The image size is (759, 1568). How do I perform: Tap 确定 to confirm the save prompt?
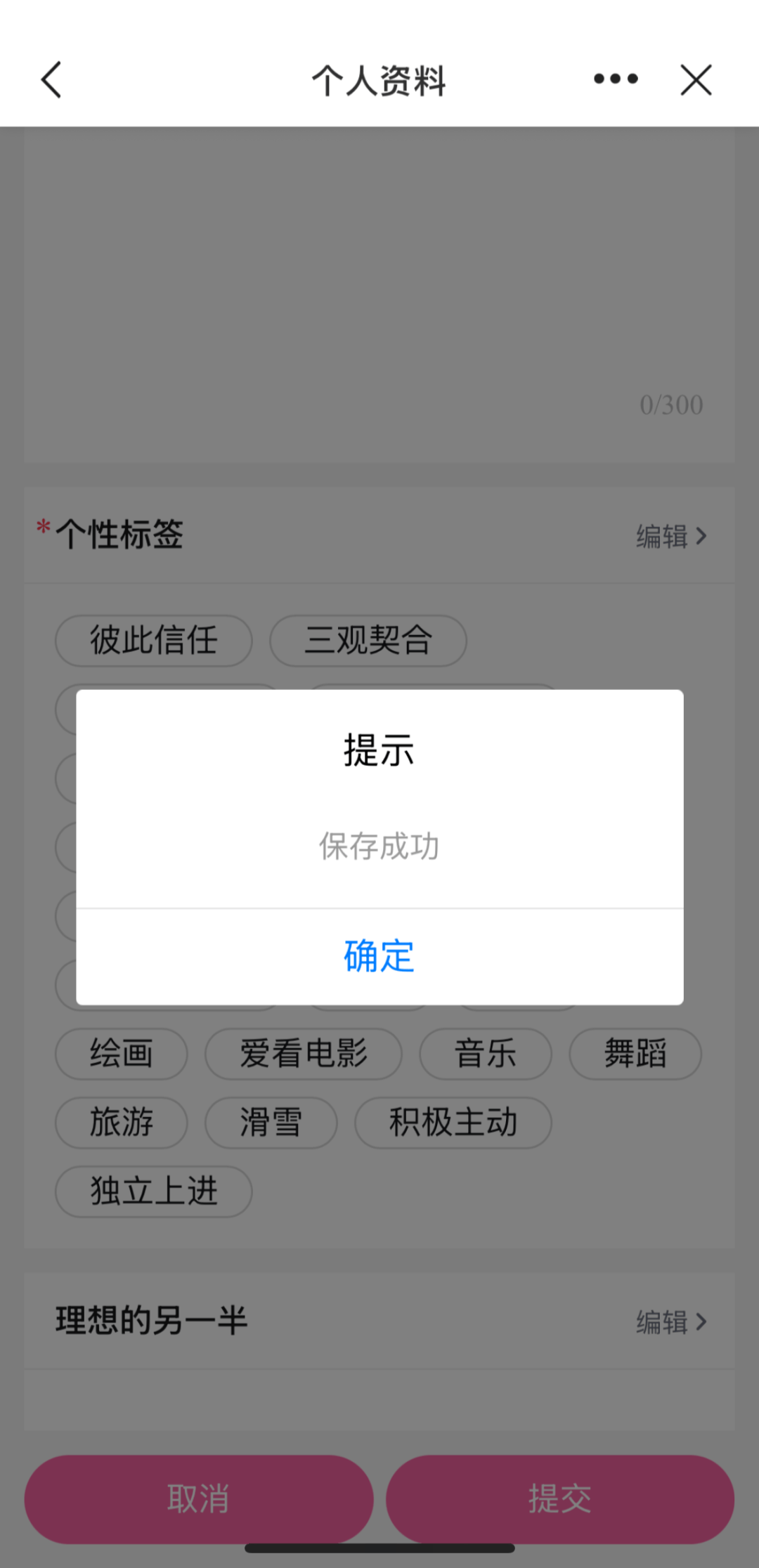click(x=379, y=956)
